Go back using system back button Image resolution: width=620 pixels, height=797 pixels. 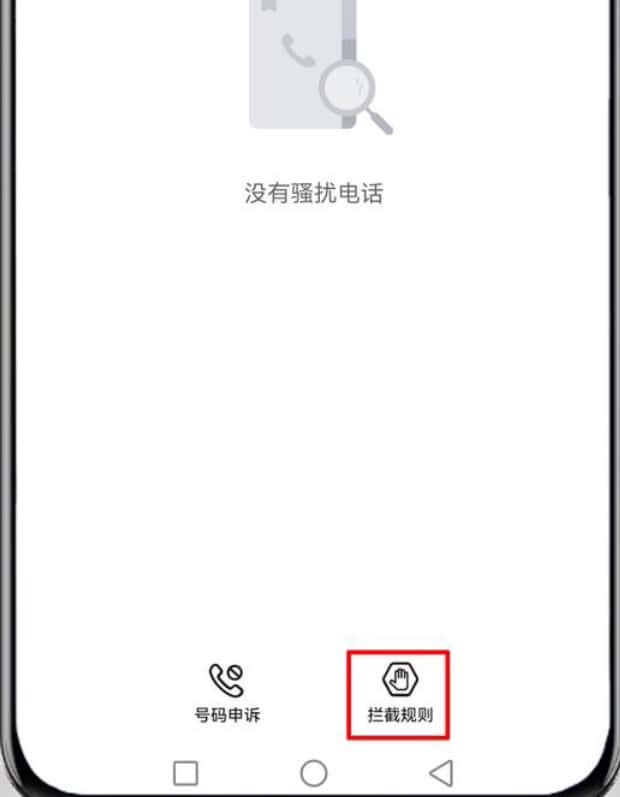tap(440, 772)
